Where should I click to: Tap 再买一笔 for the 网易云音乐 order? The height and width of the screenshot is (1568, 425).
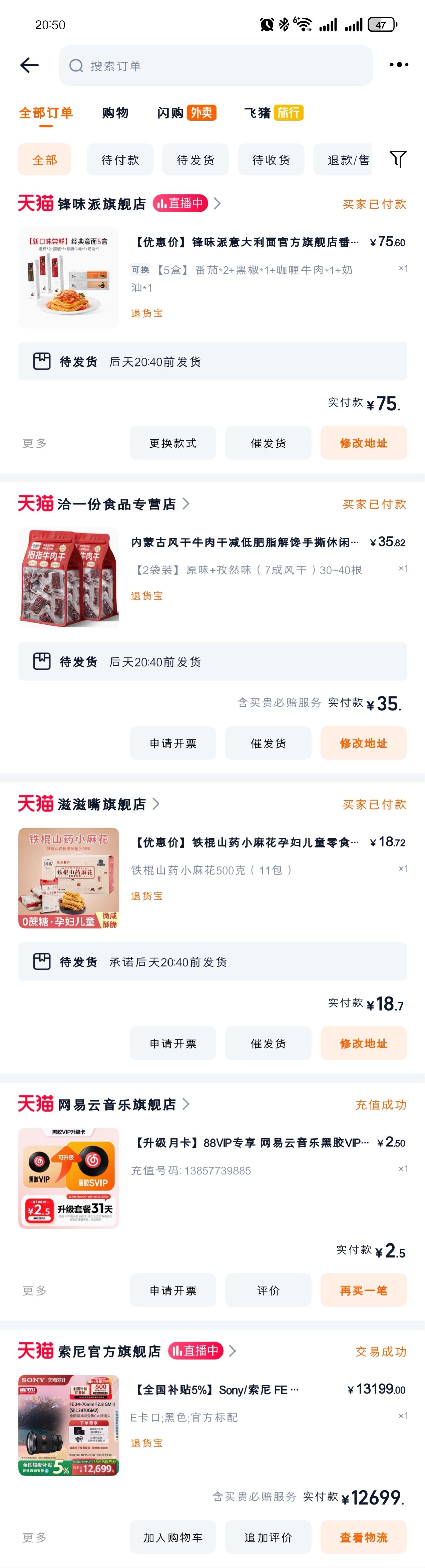pyautogui.click(x=364, y=1290)
